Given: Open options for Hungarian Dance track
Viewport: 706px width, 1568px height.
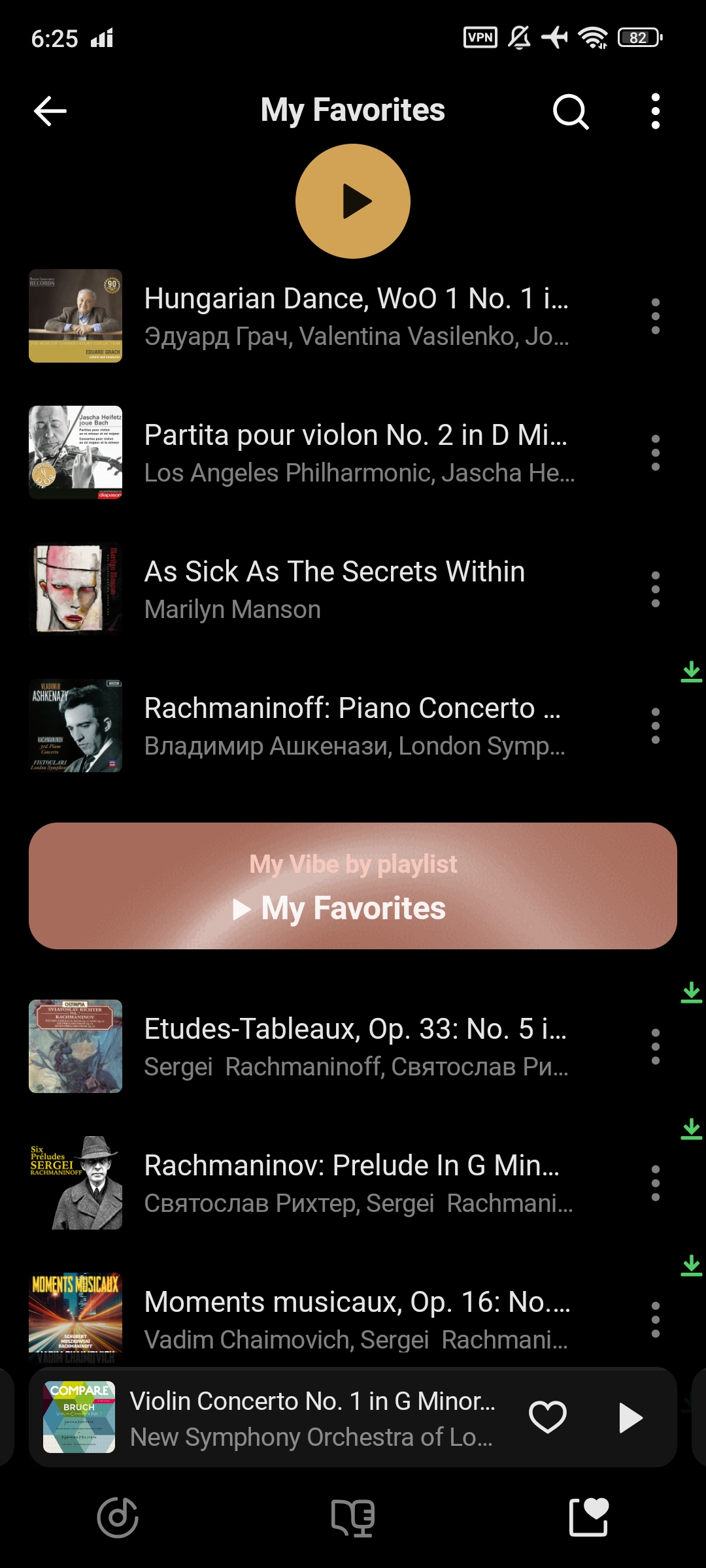Looking at the screenshot, I should click(x=655, y=317).
